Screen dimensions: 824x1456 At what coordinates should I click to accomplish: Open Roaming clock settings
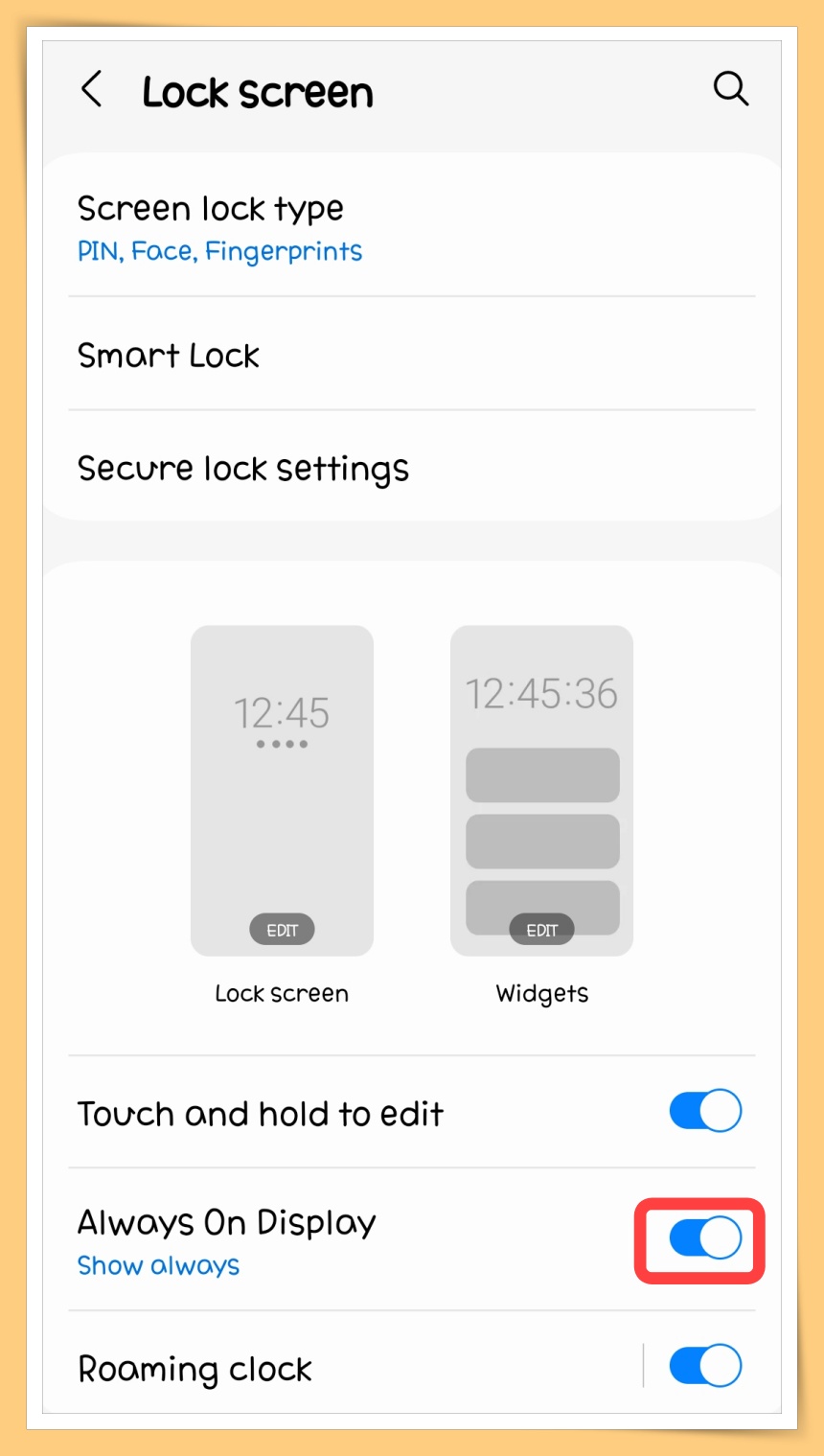click(x=195, y=1369)
